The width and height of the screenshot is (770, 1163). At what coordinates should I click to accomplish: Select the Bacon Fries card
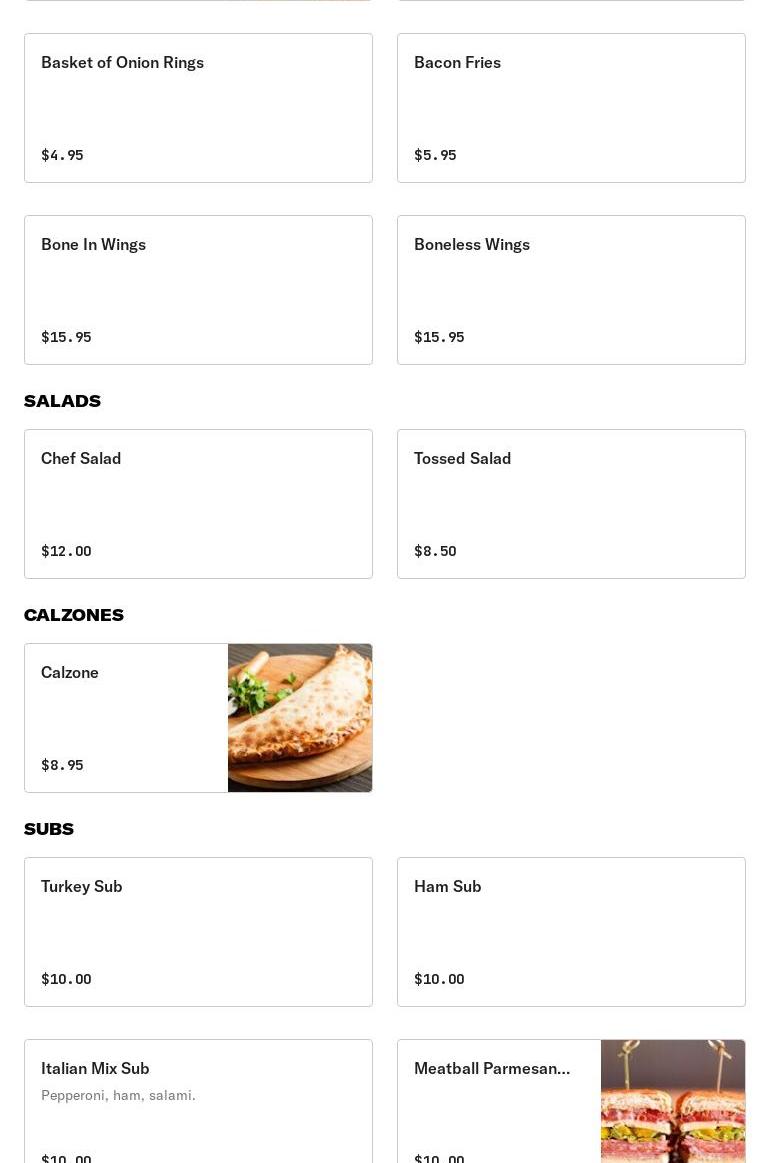tap(571, 108)
